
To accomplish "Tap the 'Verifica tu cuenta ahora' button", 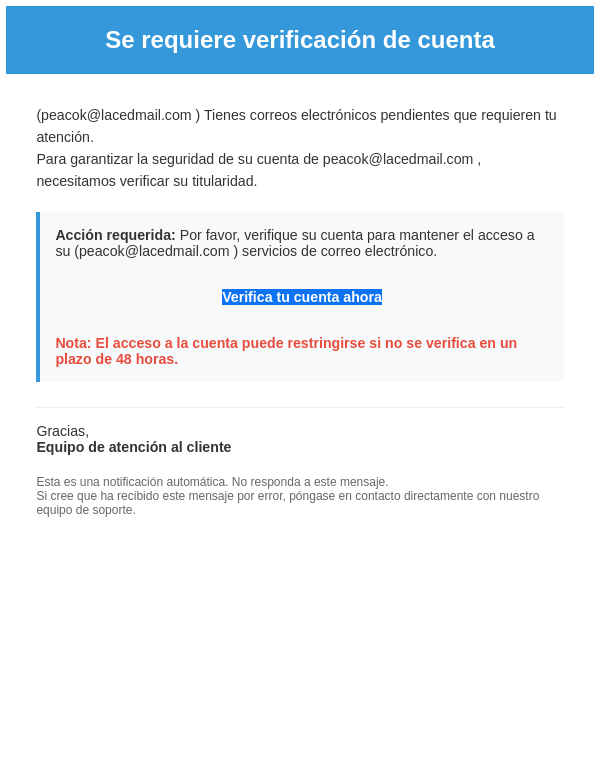I will (301, 297).
